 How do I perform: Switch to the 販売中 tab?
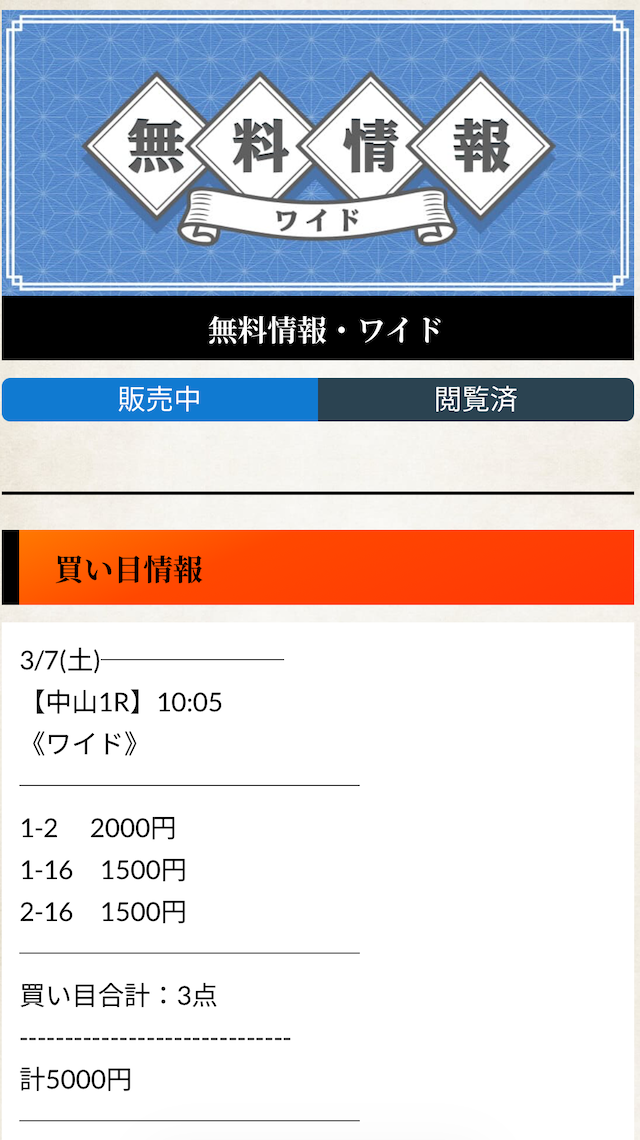pos(160,399)
